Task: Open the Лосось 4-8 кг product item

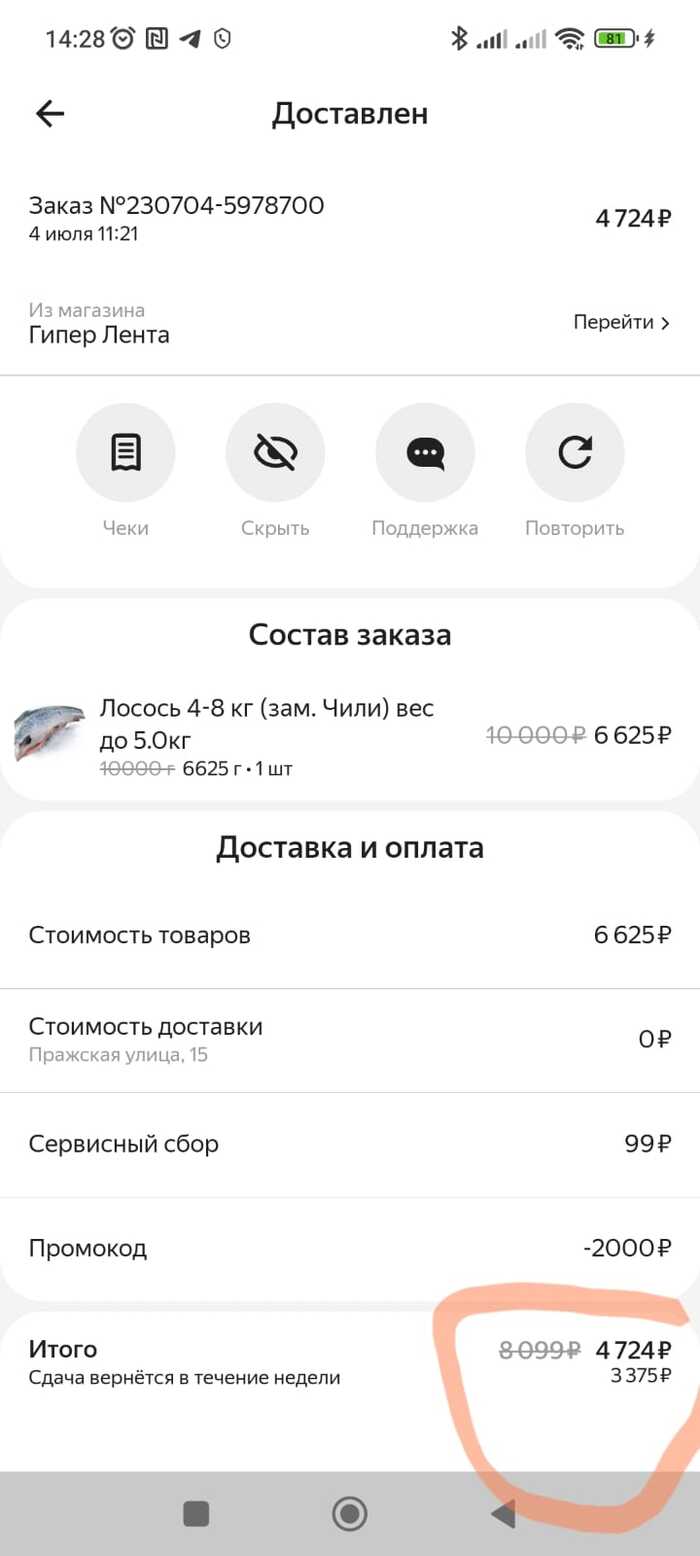Action: click(266, 735)
